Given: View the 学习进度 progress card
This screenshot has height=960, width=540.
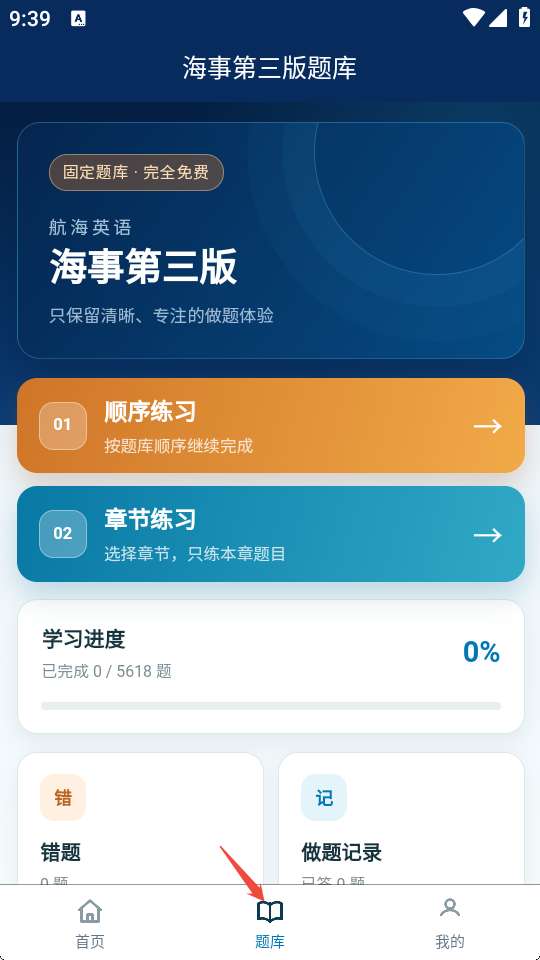Looking at the screenshot, I should click(271, 666).
